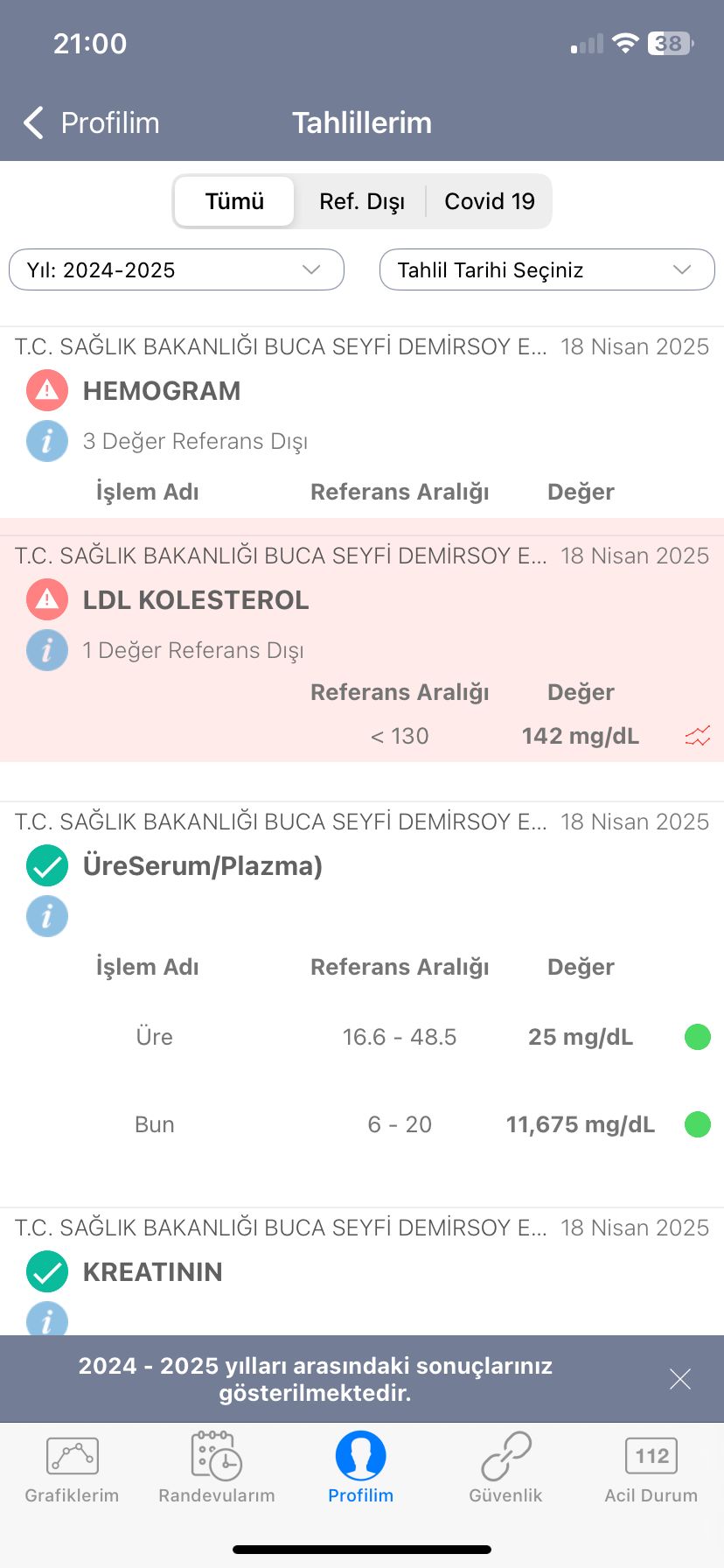Open the Yıl: 2024-2025 dropdown
This screenshot has height=1568, width=724.
pos(177,269)
